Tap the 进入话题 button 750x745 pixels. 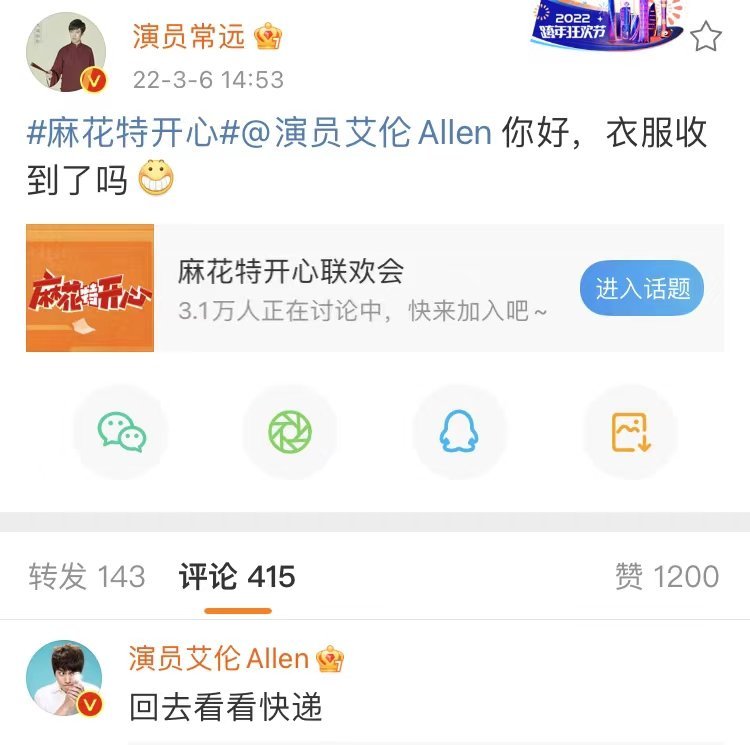[642, 289]
